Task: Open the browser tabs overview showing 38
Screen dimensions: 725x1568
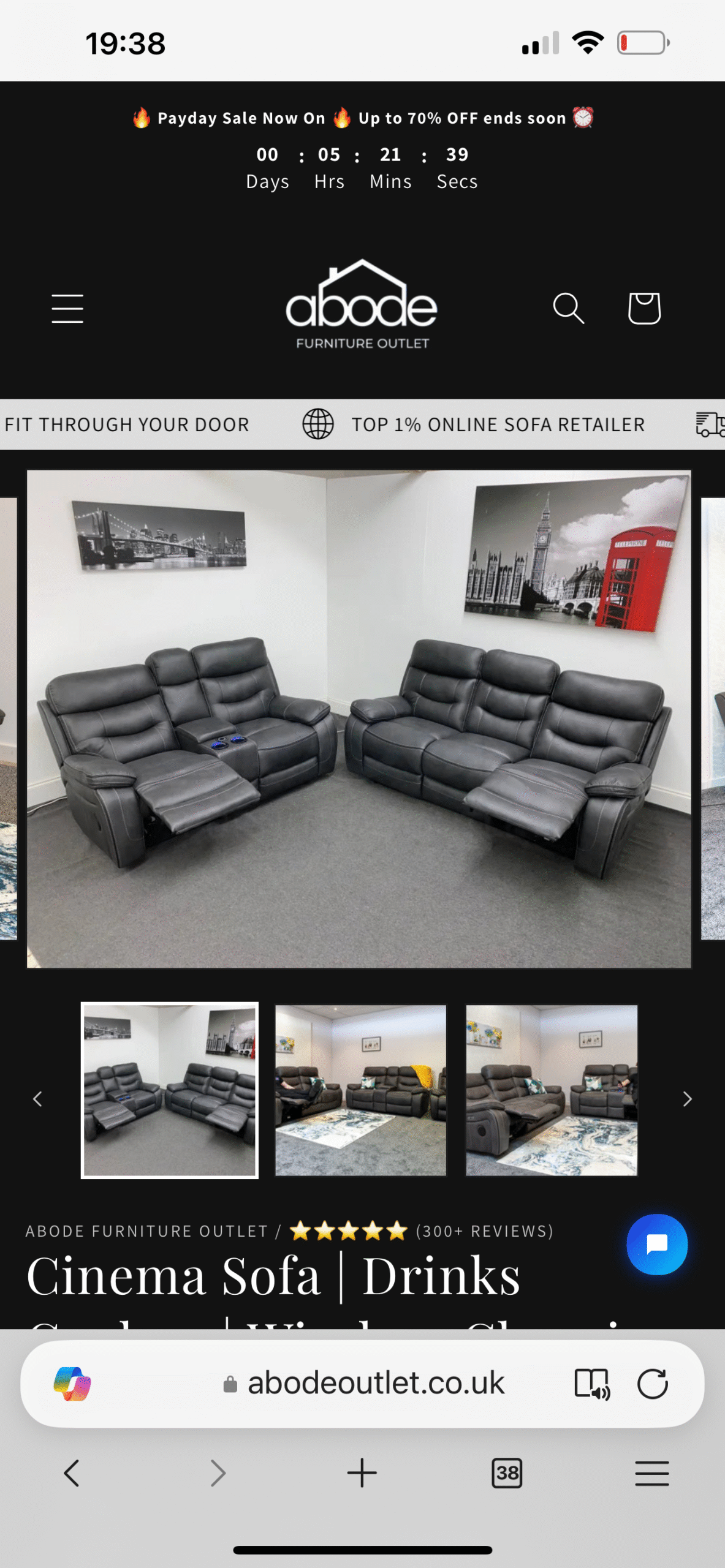Action: [506, 1474]
